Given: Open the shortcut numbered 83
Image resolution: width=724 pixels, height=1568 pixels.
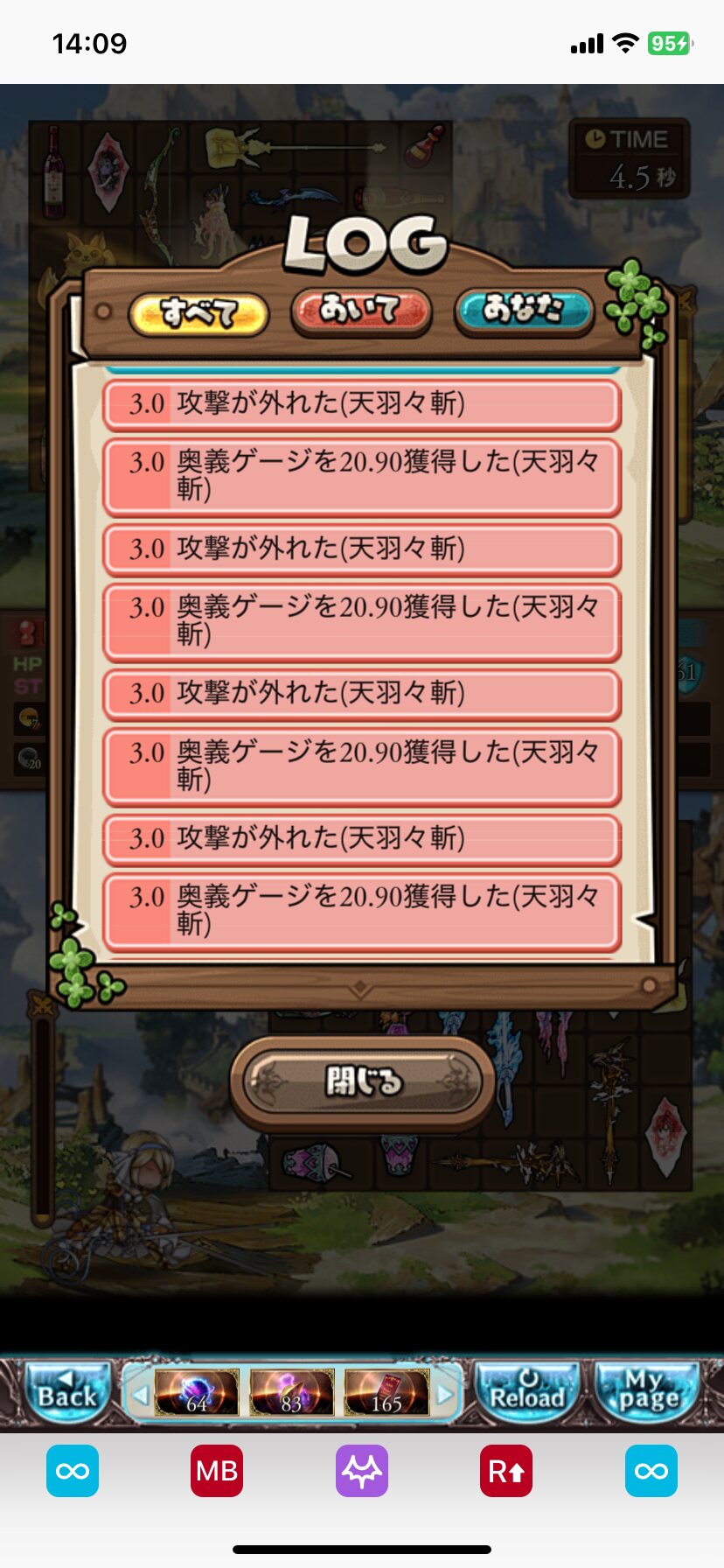Looking at the screenshot, I should tap(291, 1392).
